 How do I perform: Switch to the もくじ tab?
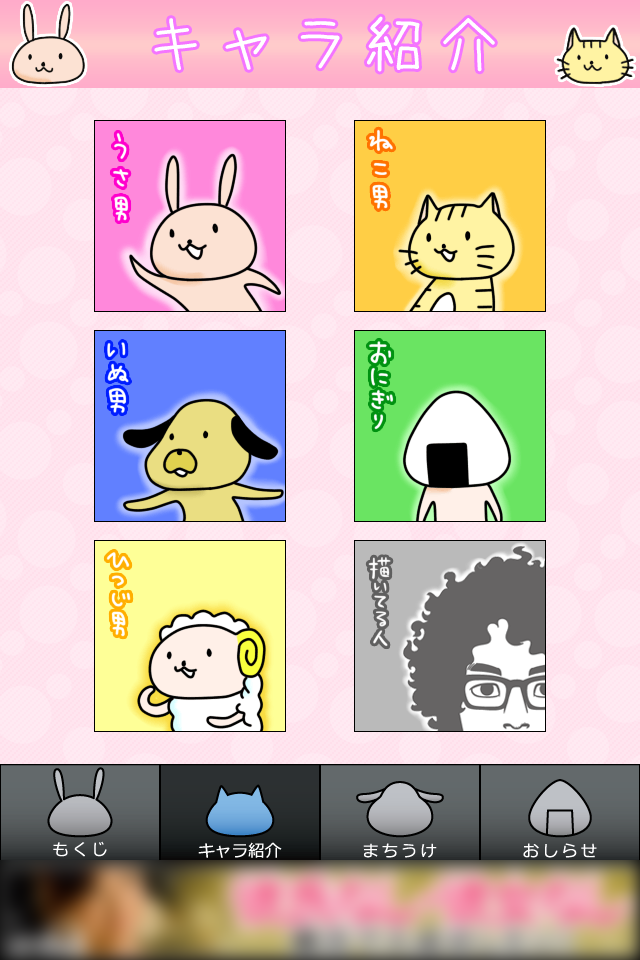click(x=80, y=812)
